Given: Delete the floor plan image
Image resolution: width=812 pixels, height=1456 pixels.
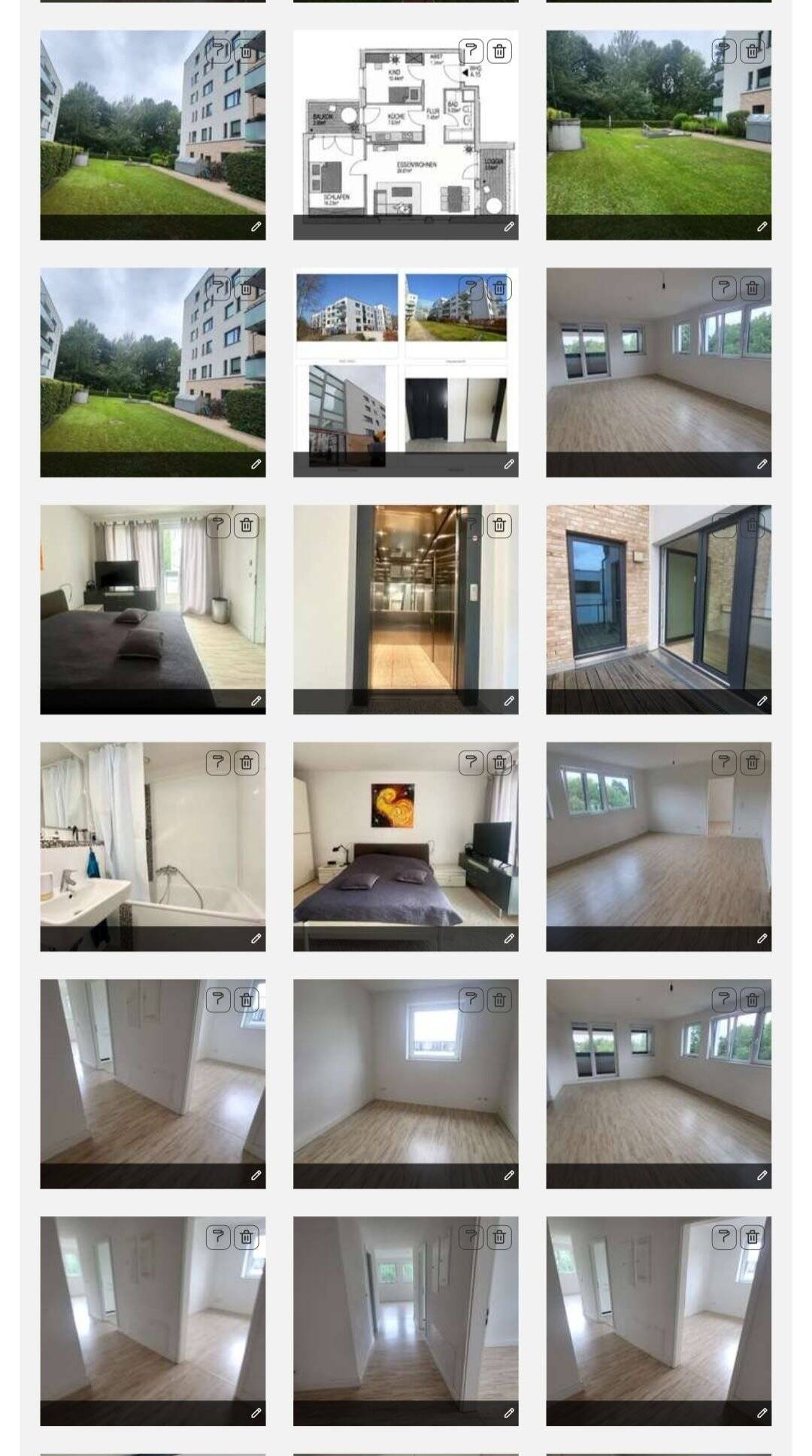Looking at the screenshot, I should [499, 51].
